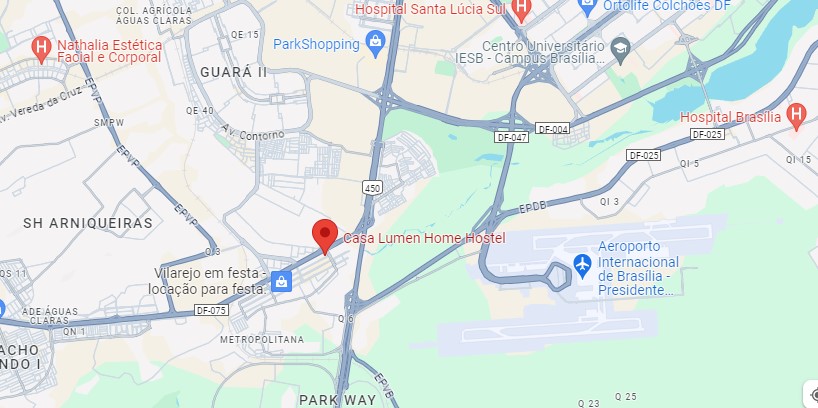Open the Hospital Brasília marker

pos(796,115)
